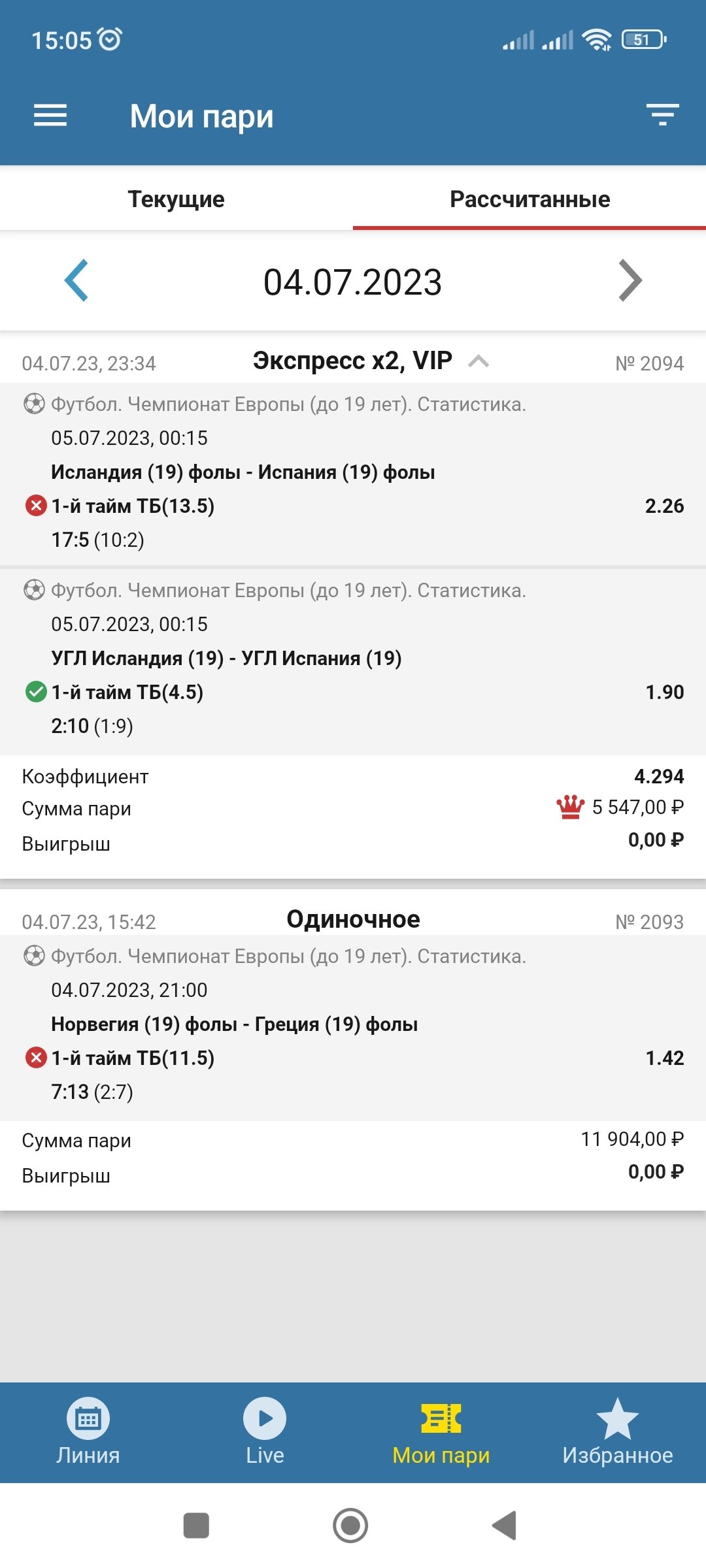Go to the Избранное tab
This screenshot has height=1568, width=706.
tap(617, 1432)
